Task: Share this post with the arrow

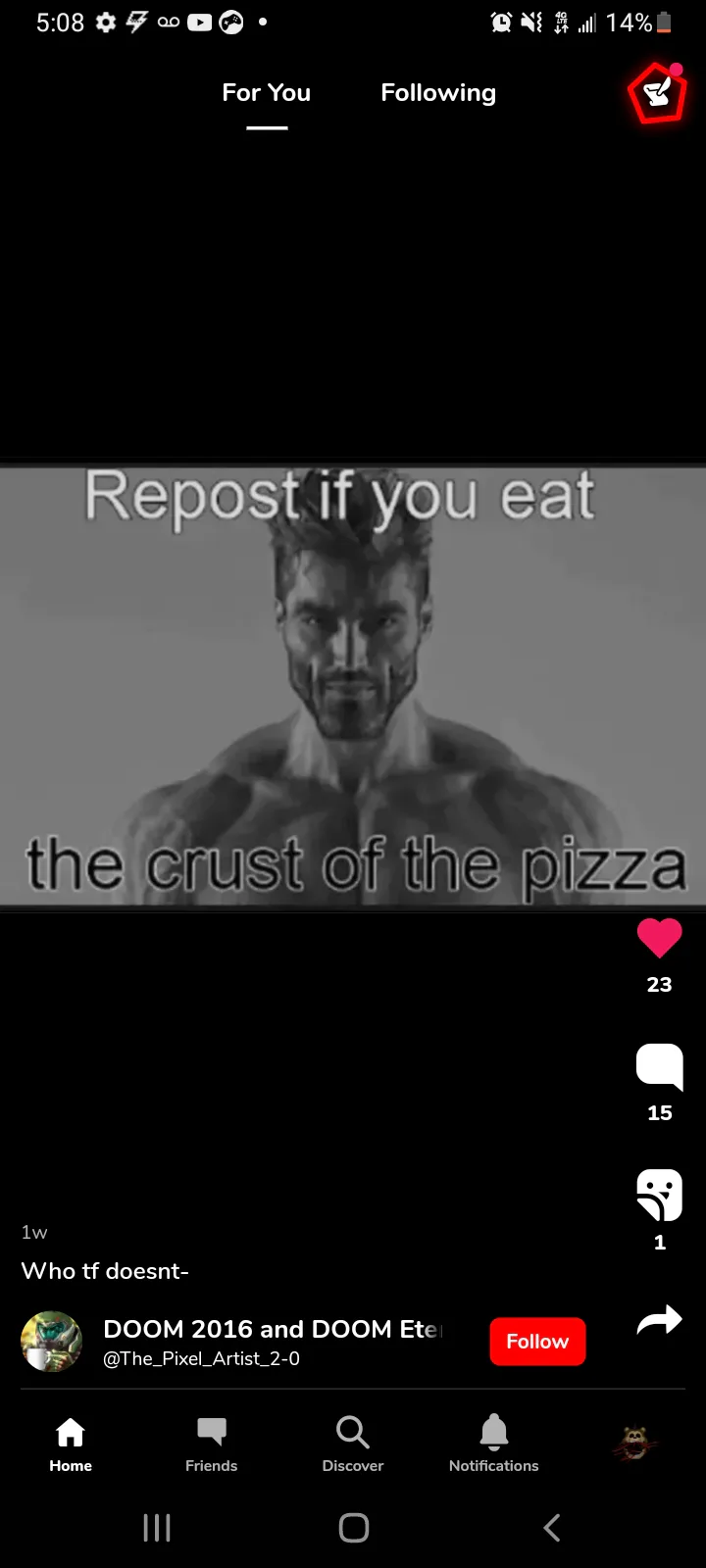Action: [659, 1322]
